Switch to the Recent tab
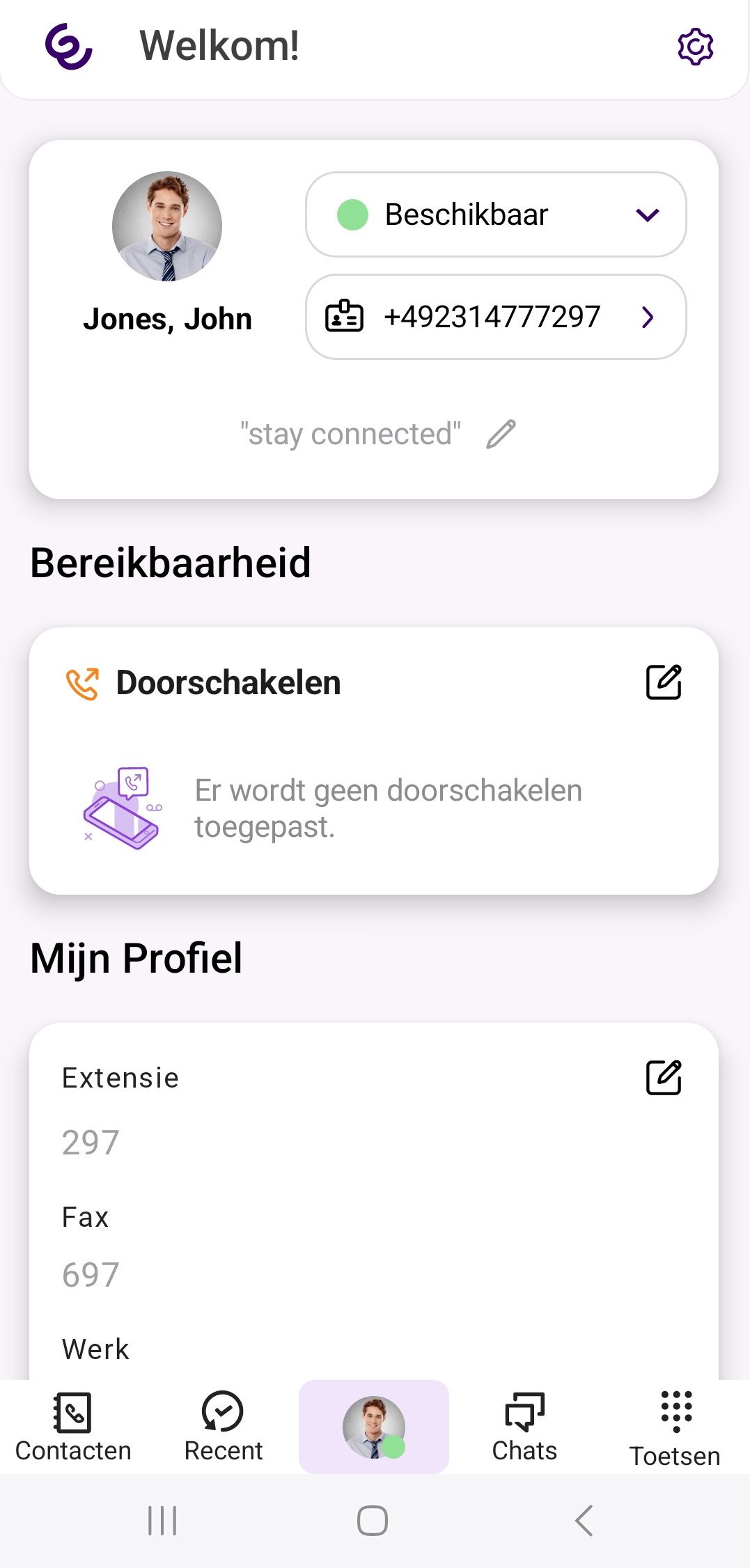Image resolution: width=750 pixels, height=1568 pixels. 223,1427
